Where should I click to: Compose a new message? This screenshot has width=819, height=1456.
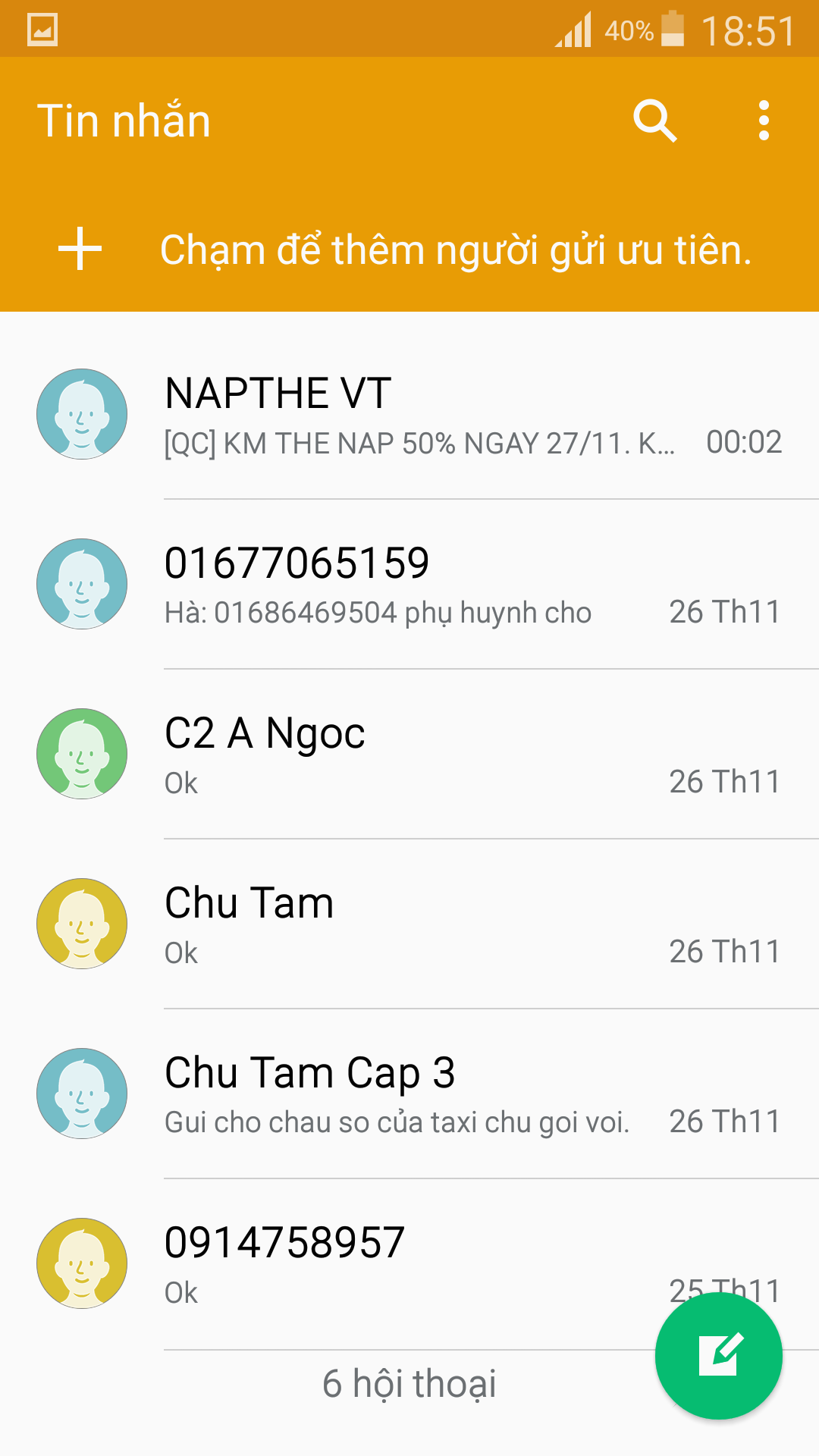pyautogui.click(x=719, y=1356)
